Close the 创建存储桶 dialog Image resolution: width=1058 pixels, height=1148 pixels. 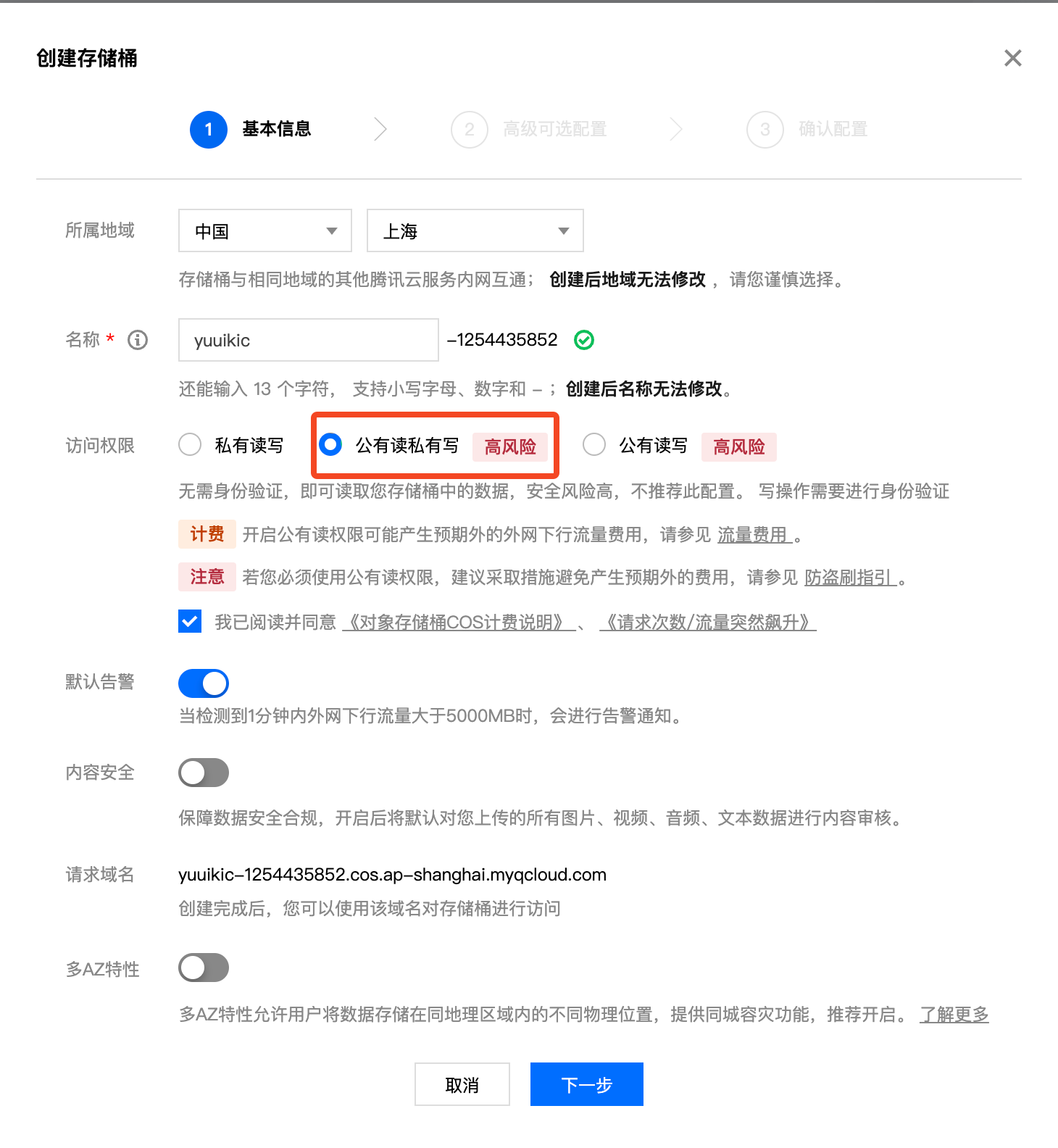click(1012, 58)
